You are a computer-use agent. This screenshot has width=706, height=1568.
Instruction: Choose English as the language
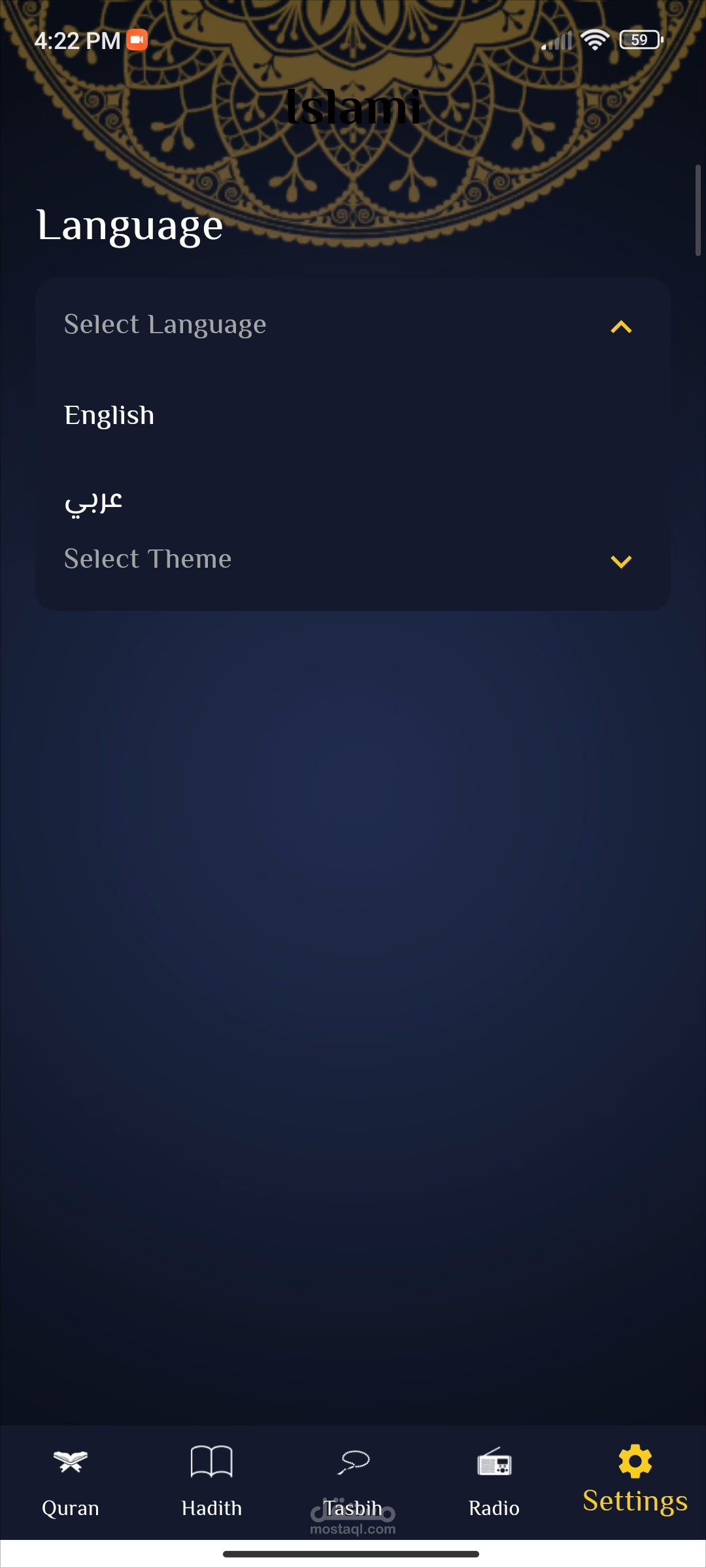353,416
